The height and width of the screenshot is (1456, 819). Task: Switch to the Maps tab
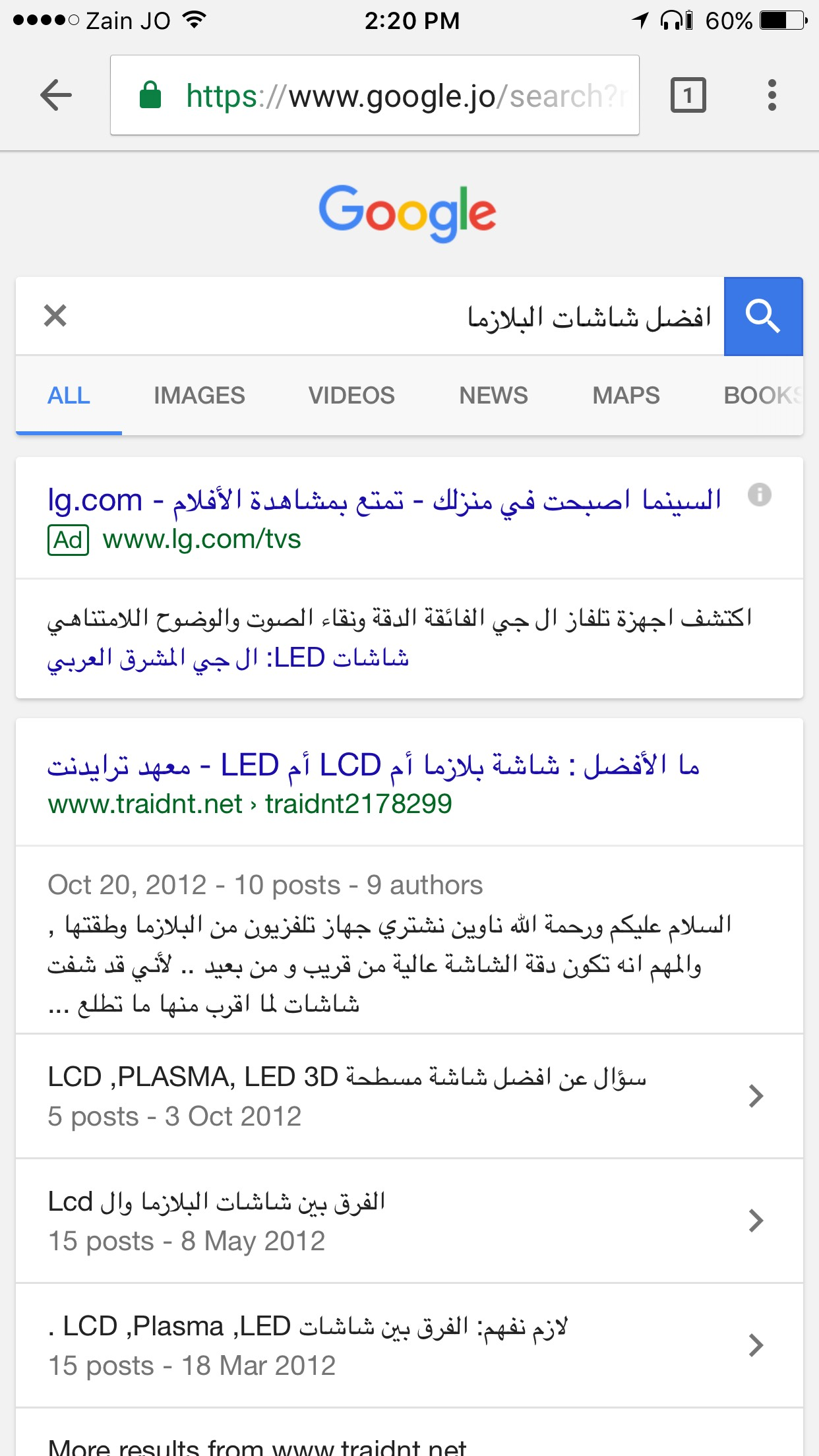(x=626, y=396)
